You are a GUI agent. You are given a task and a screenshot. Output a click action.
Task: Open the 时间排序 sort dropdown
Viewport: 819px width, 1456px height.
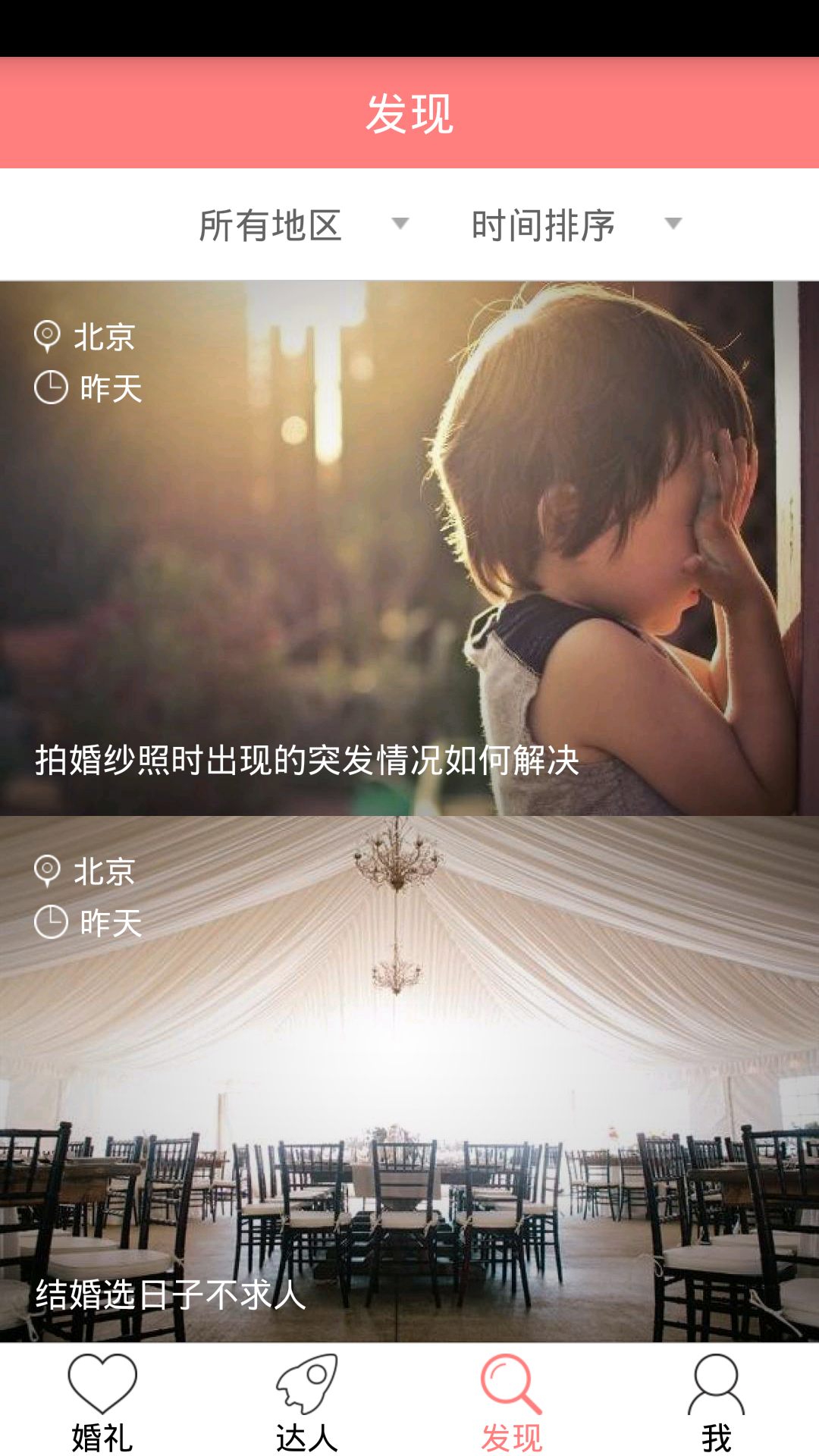[576, 225]
